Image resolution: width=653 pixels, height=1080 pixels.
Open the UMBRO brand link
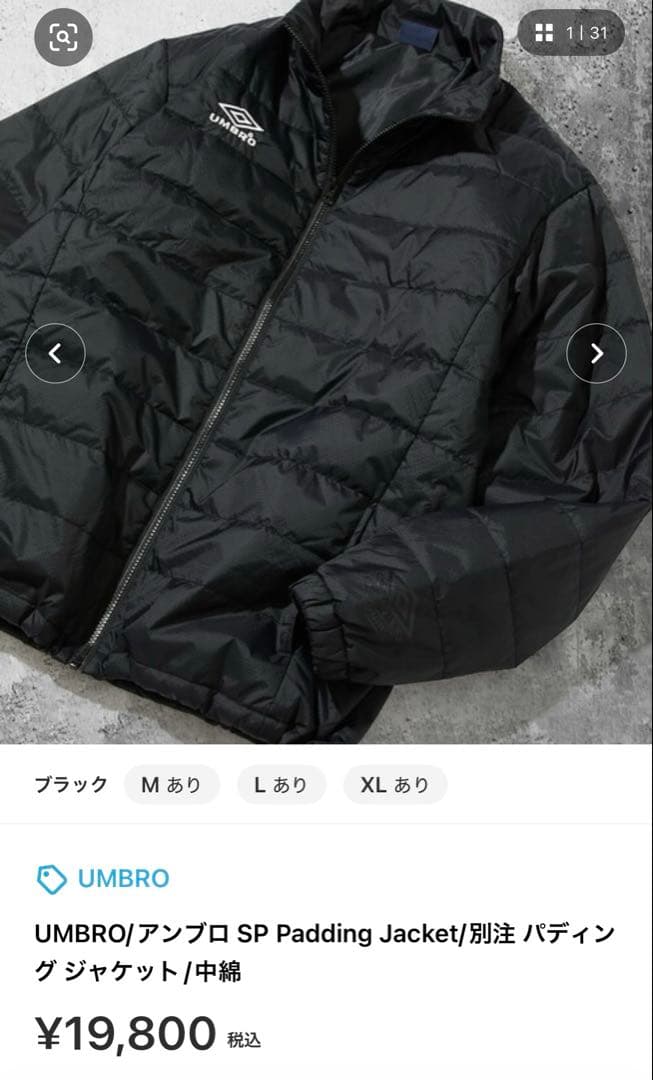tap(104, 879)
